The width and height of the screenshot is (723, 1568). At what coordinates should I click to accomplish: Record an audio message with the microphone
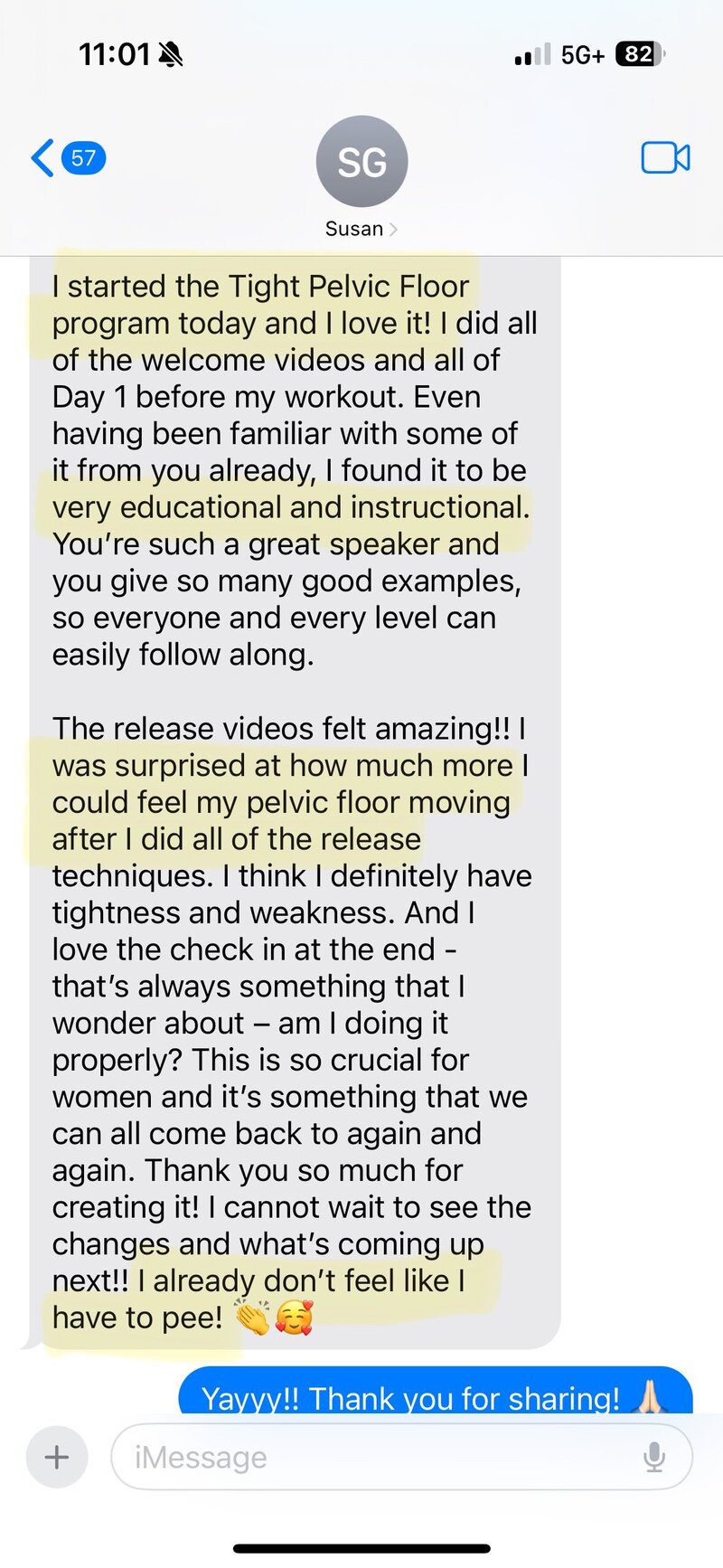pos(654,1457)
